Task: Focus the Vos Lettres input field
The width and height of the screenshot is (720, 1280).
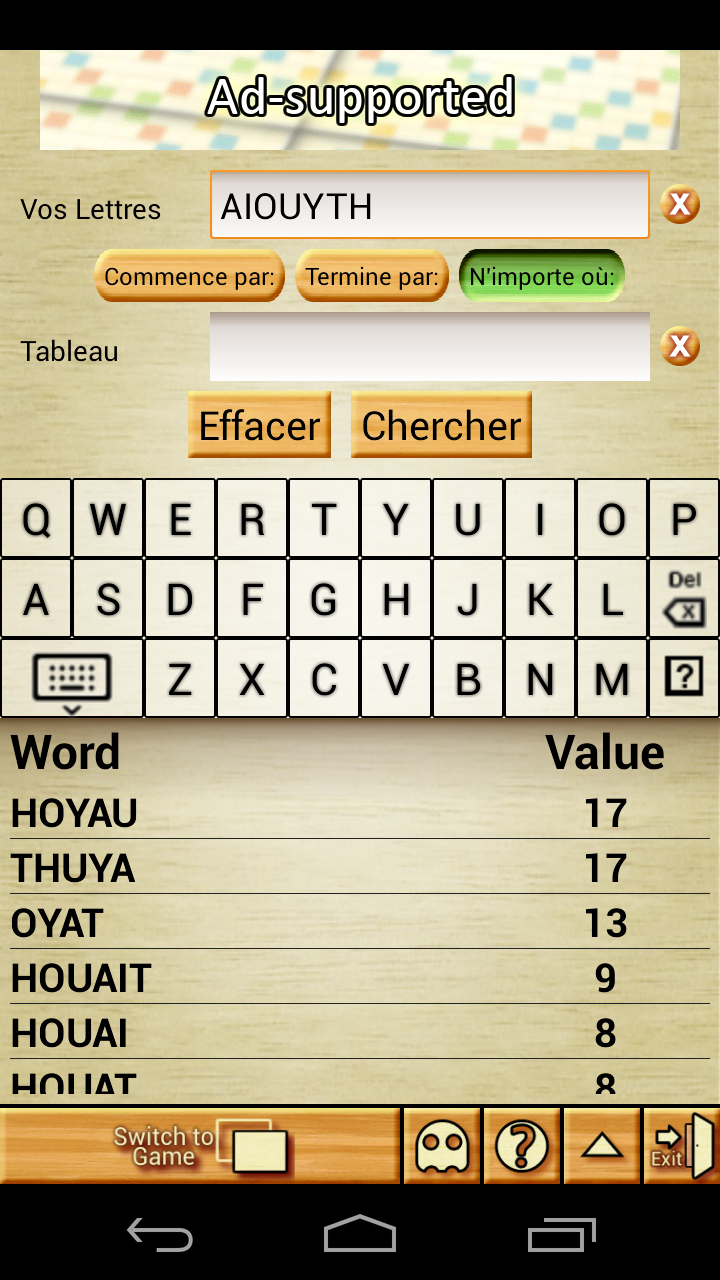Action: tap(430, 205)
